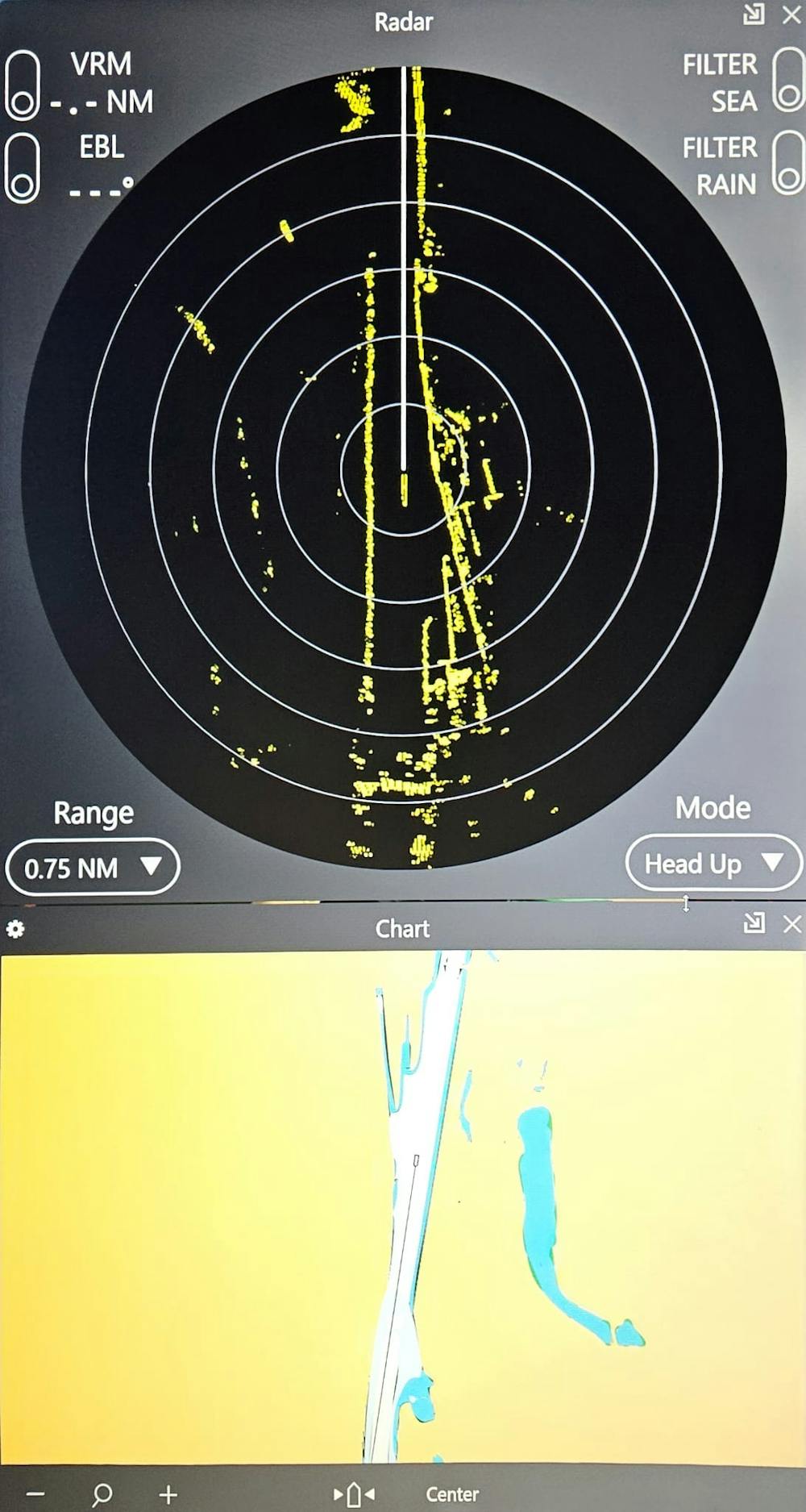Screen dimensions: 806x1512
Task: Toggle the VRM switch
Action: click(23, 85)
